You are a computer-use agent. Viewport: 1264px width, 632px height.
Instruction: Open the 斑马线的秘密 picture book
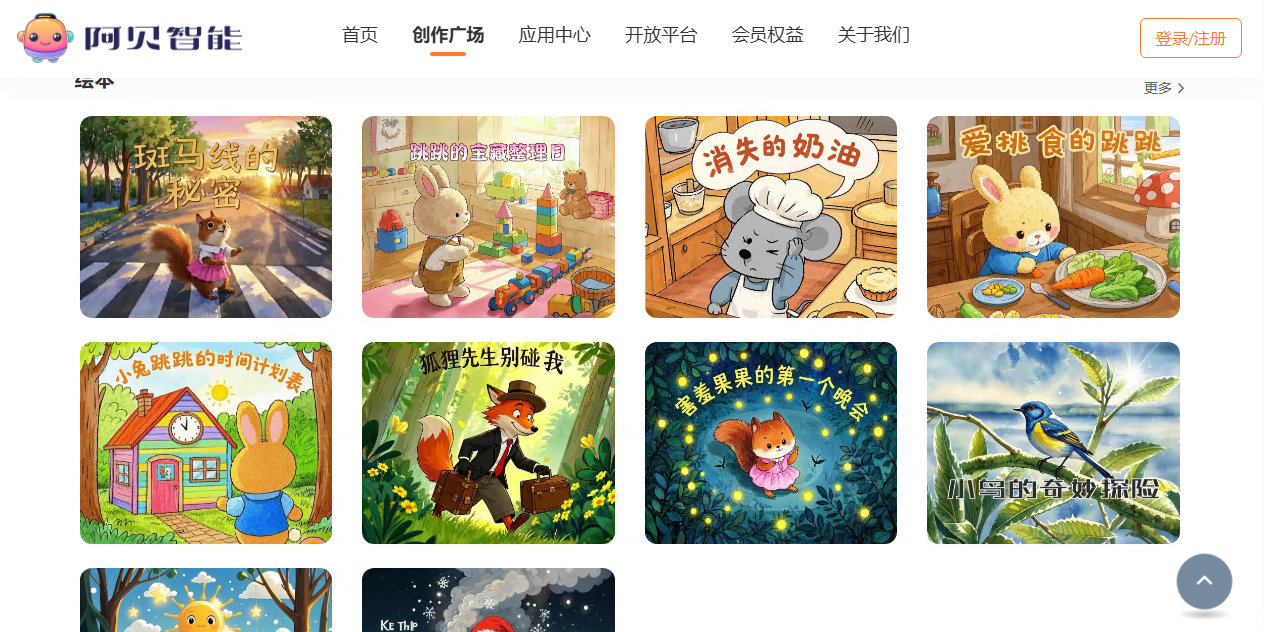[206, 217]
